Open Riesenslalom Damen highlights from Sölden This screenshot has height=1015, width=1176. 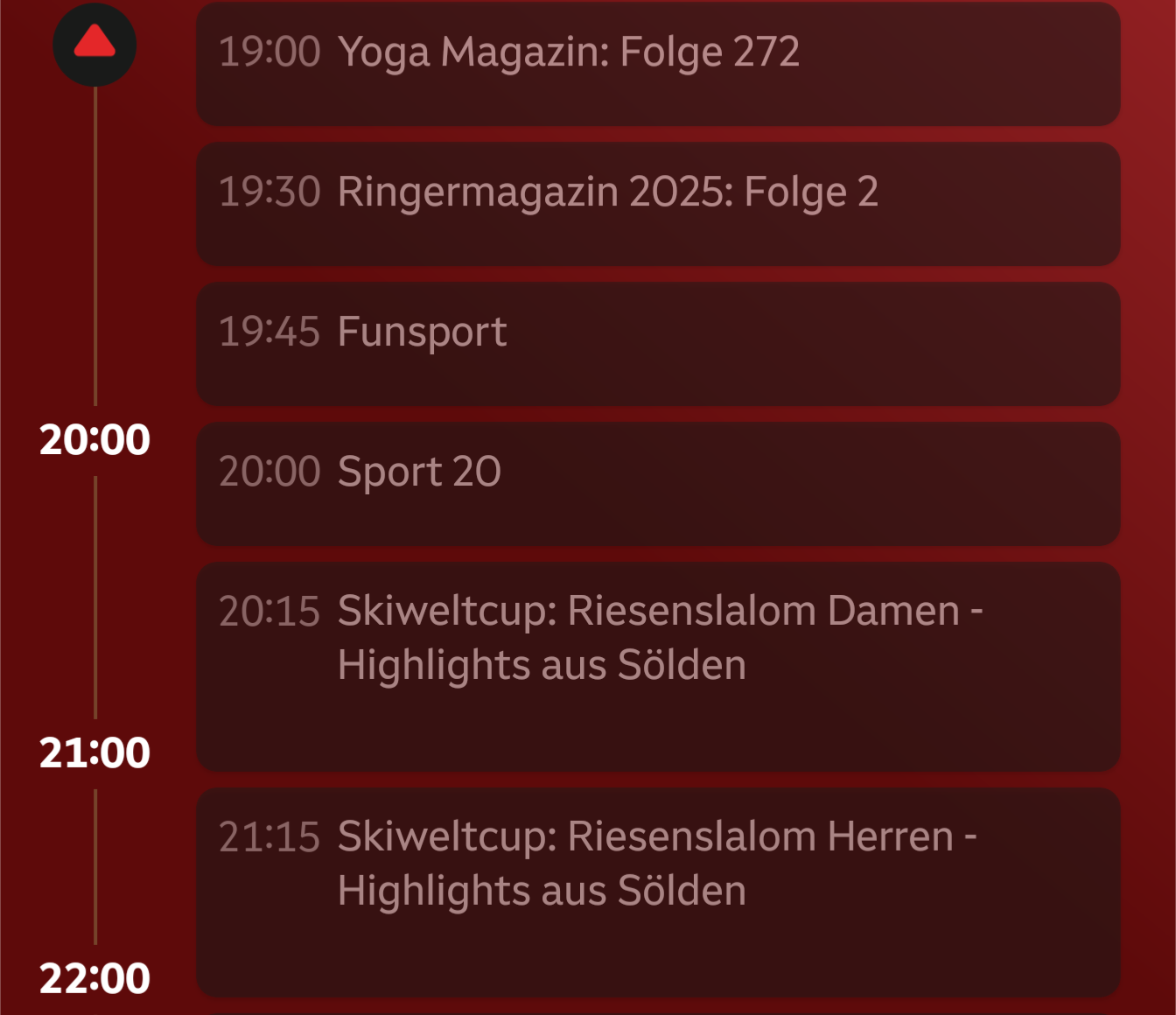657,666
